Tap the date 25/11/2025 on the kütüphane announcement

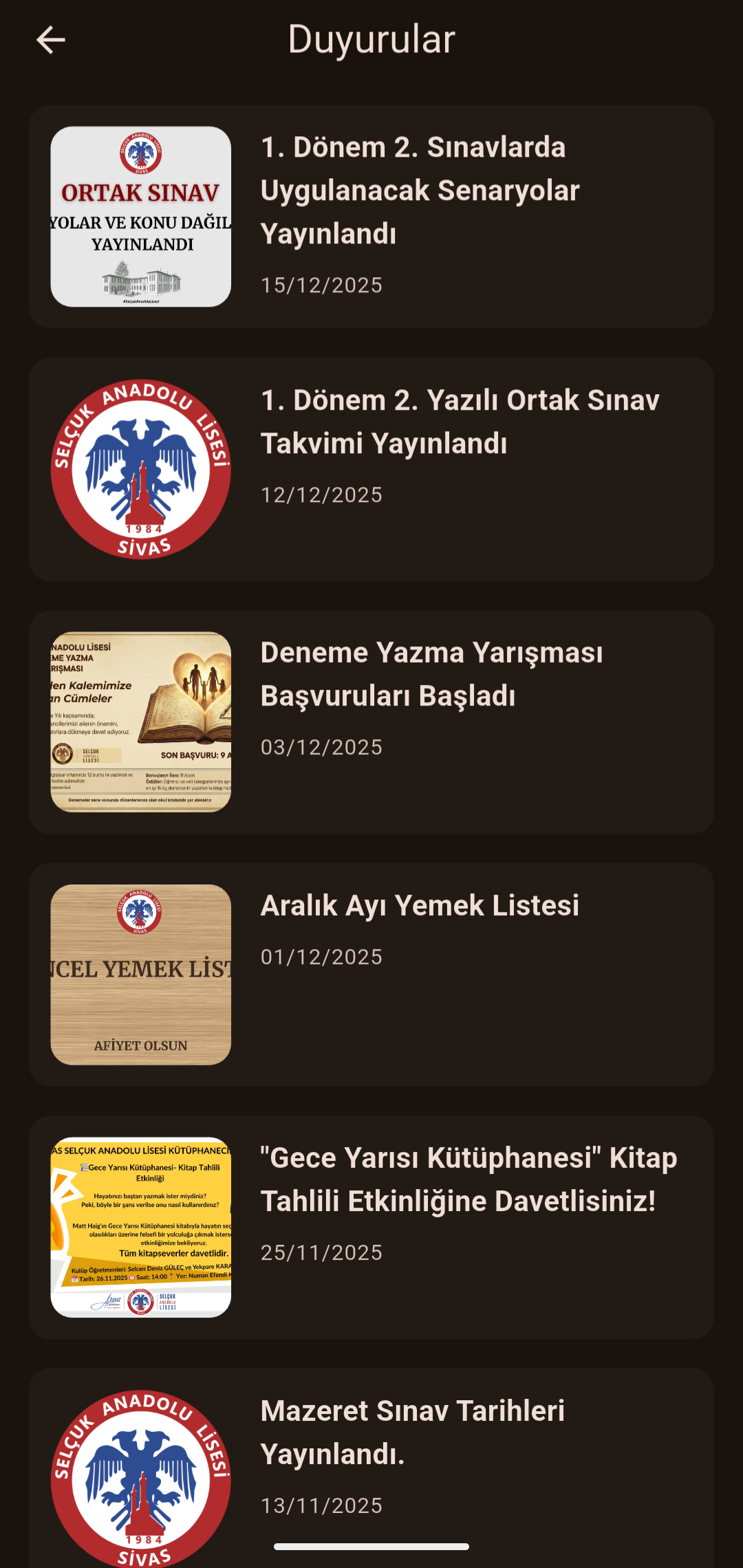[321, 1252]
